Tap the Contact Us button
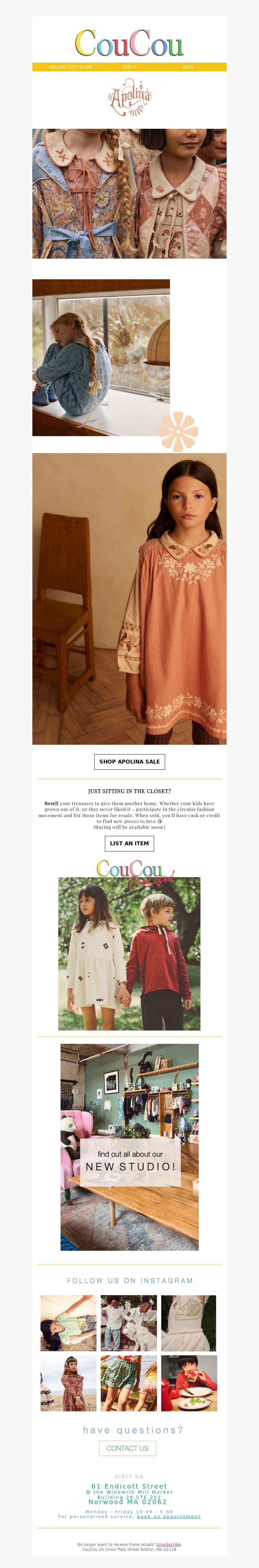Screen dimensions: 259x1568 [128, 1448]
